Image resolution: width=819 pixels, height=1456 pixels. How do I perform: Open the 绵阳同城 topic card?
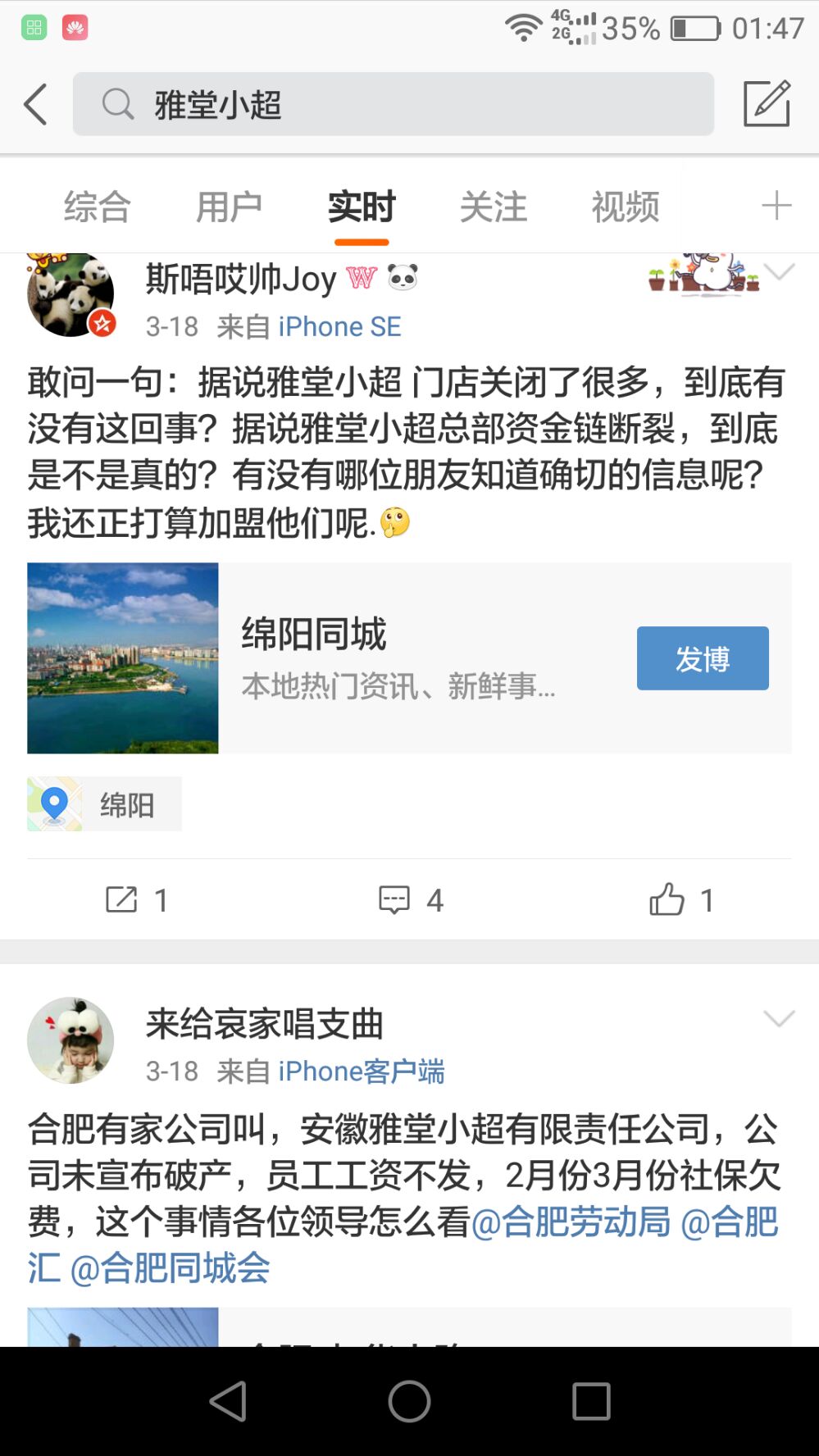click(x=394, y=657)
